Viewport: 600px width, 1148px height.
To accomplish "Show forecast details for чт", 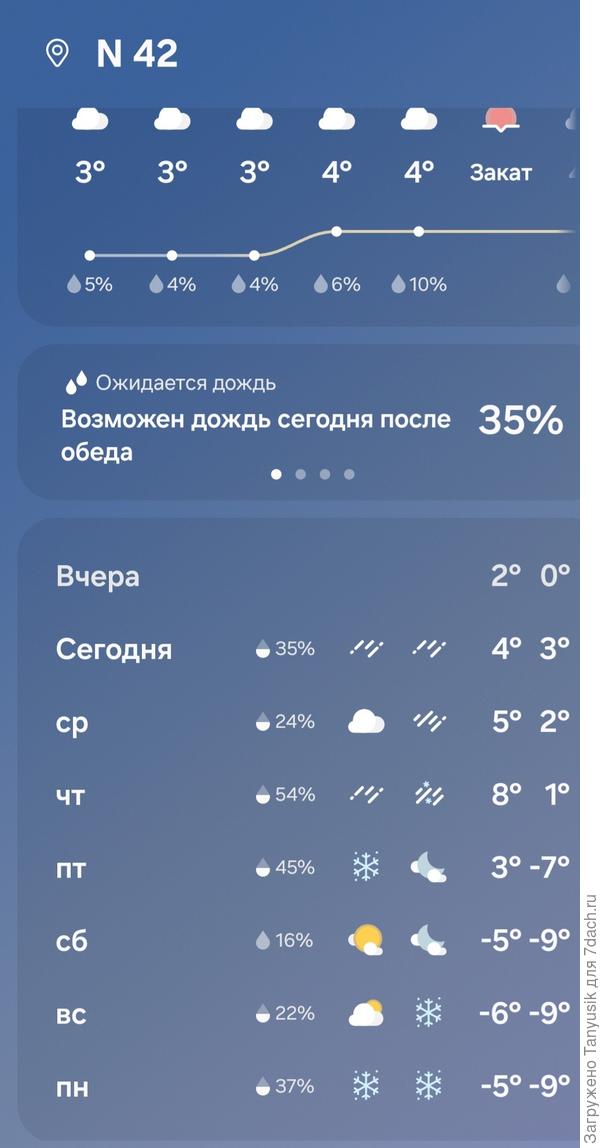I will [x=300, y=795].
